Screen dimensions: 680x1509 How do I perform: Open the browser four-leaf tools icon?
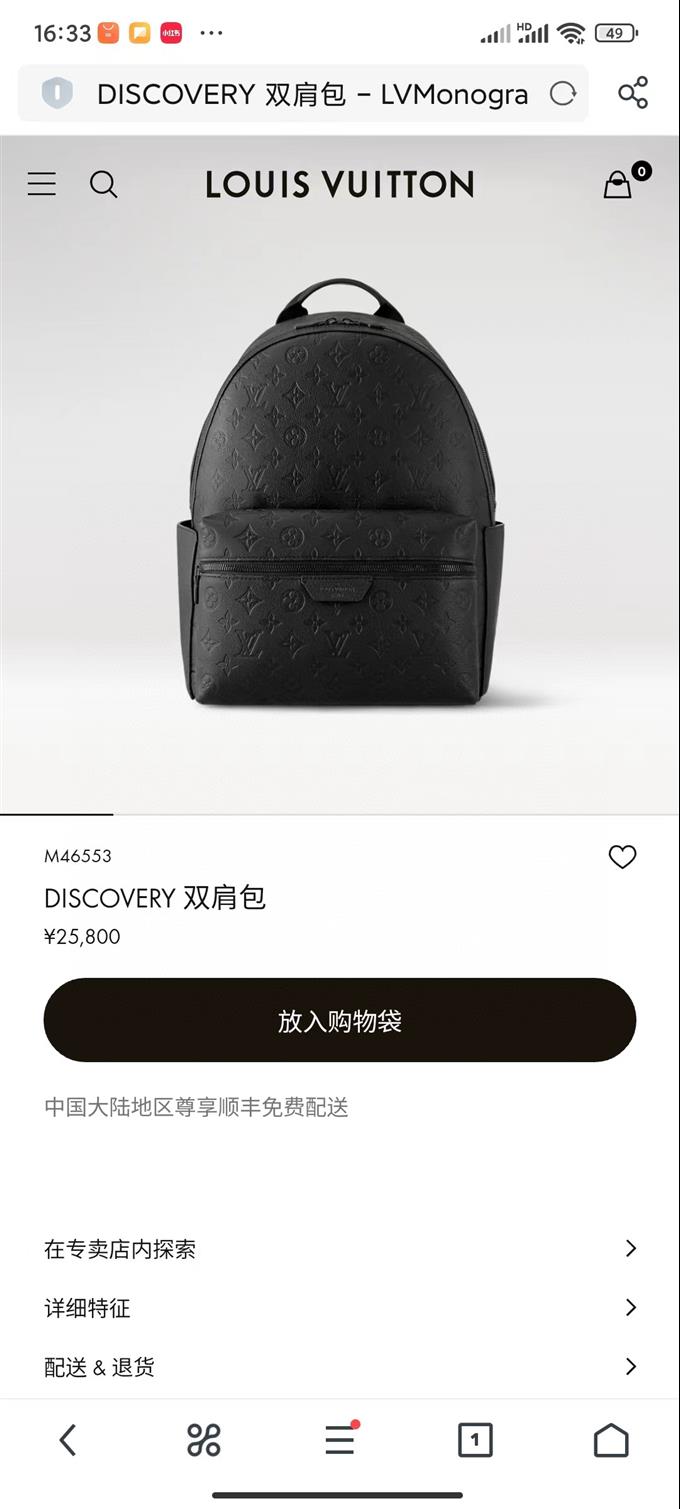pyautogui.click(x=204, y=1440)
